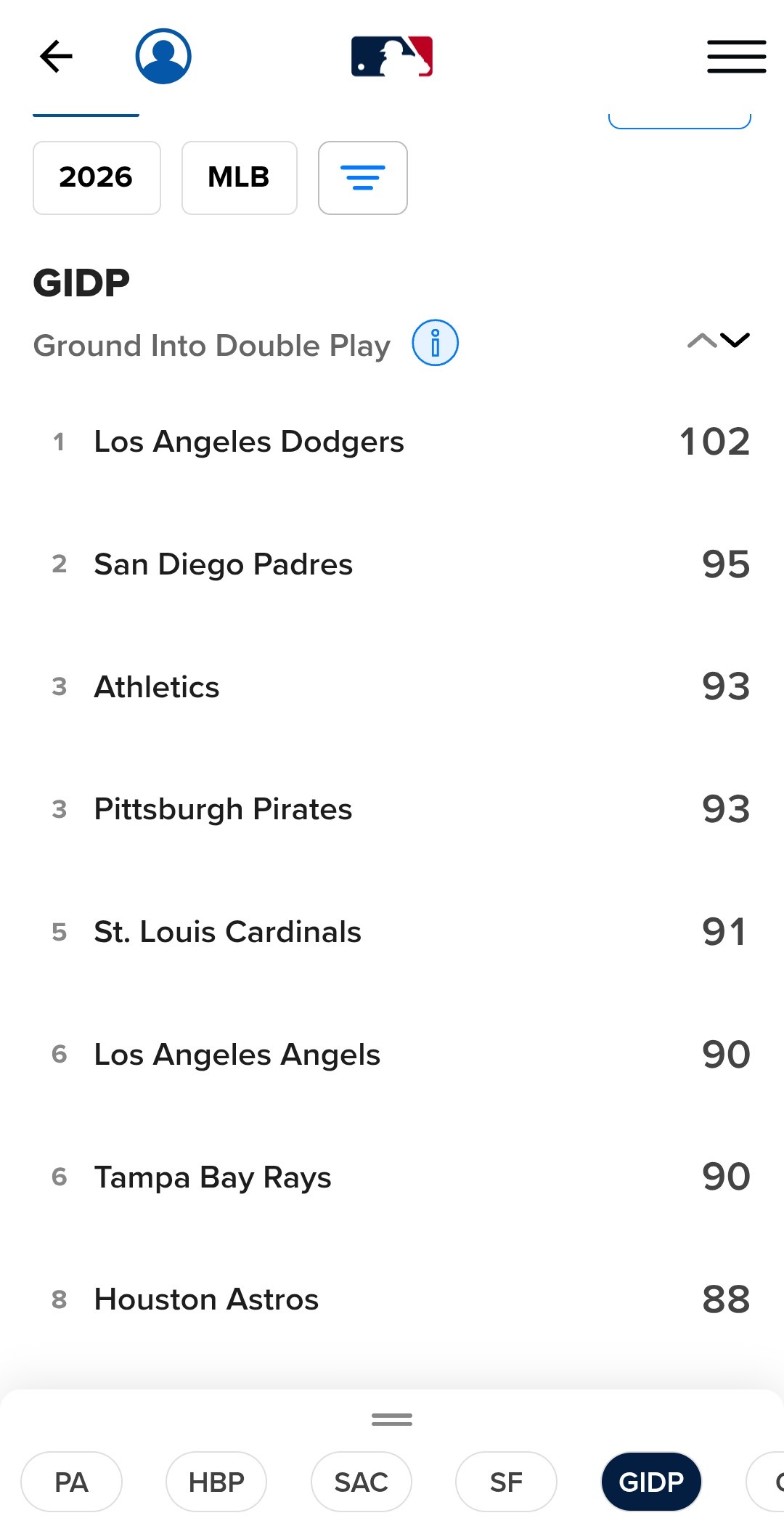Screen dimensions: 784x1534
Task: Open the hamburger menu
Action: (x=737, y=57)
